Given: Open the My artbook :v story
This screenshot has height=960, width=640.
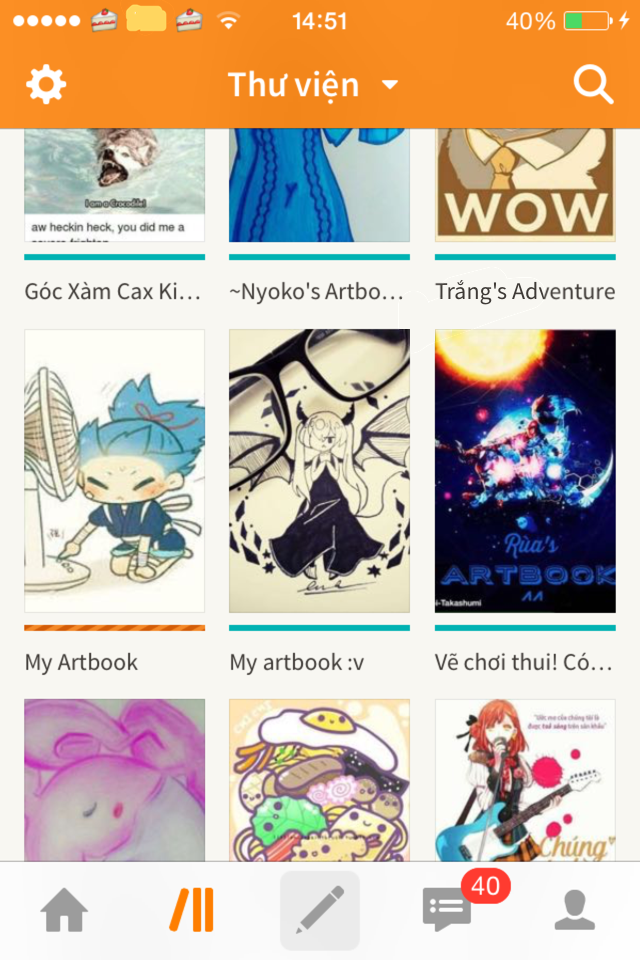Looking at the screenshot, I should [x=319, y=471].
